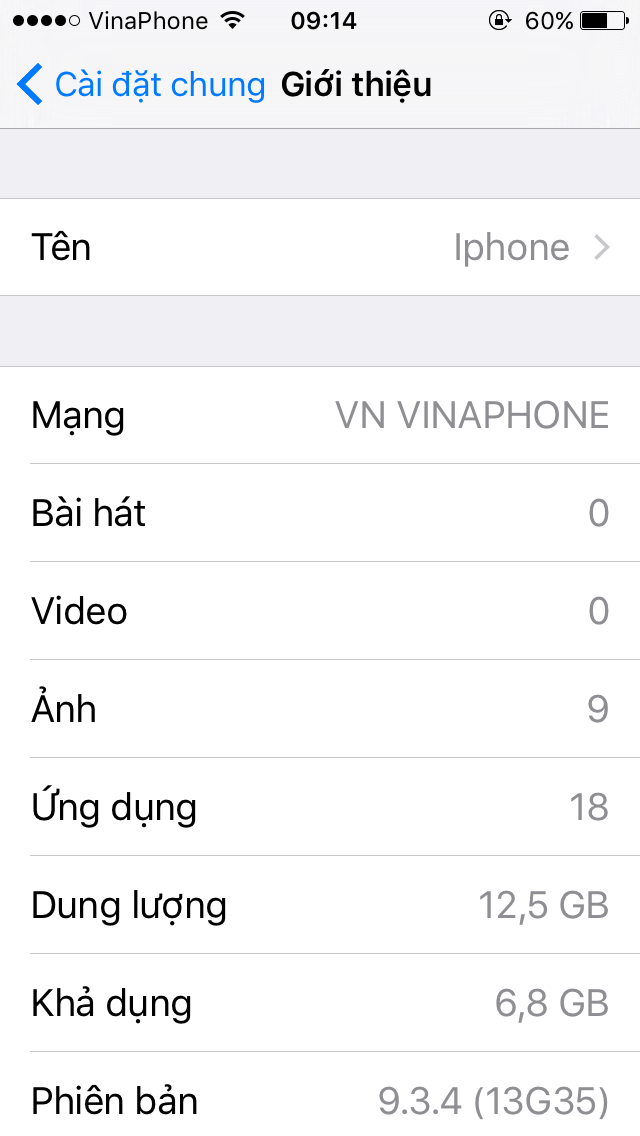Screen dimensions: 640x1136
Task: Go back to Cài đặt chung
Action: click(x=140, y=85)
